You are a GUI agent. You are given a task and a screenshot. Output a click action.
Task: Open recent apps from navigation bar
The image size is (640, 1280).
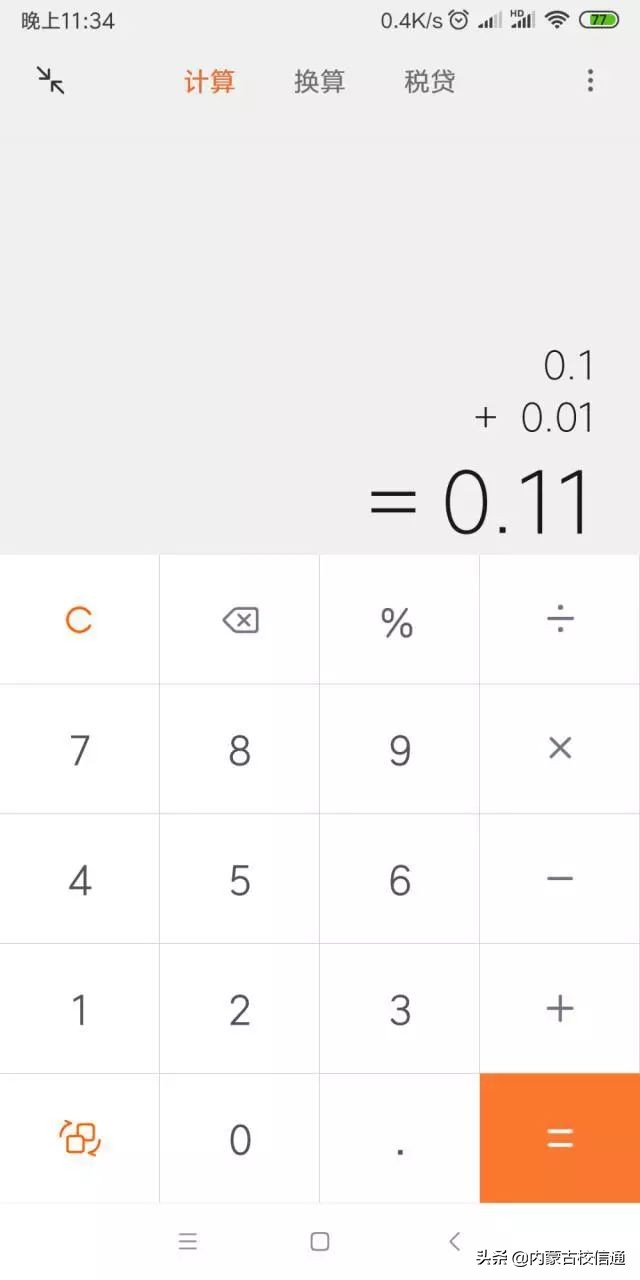tap(188, 1241)
